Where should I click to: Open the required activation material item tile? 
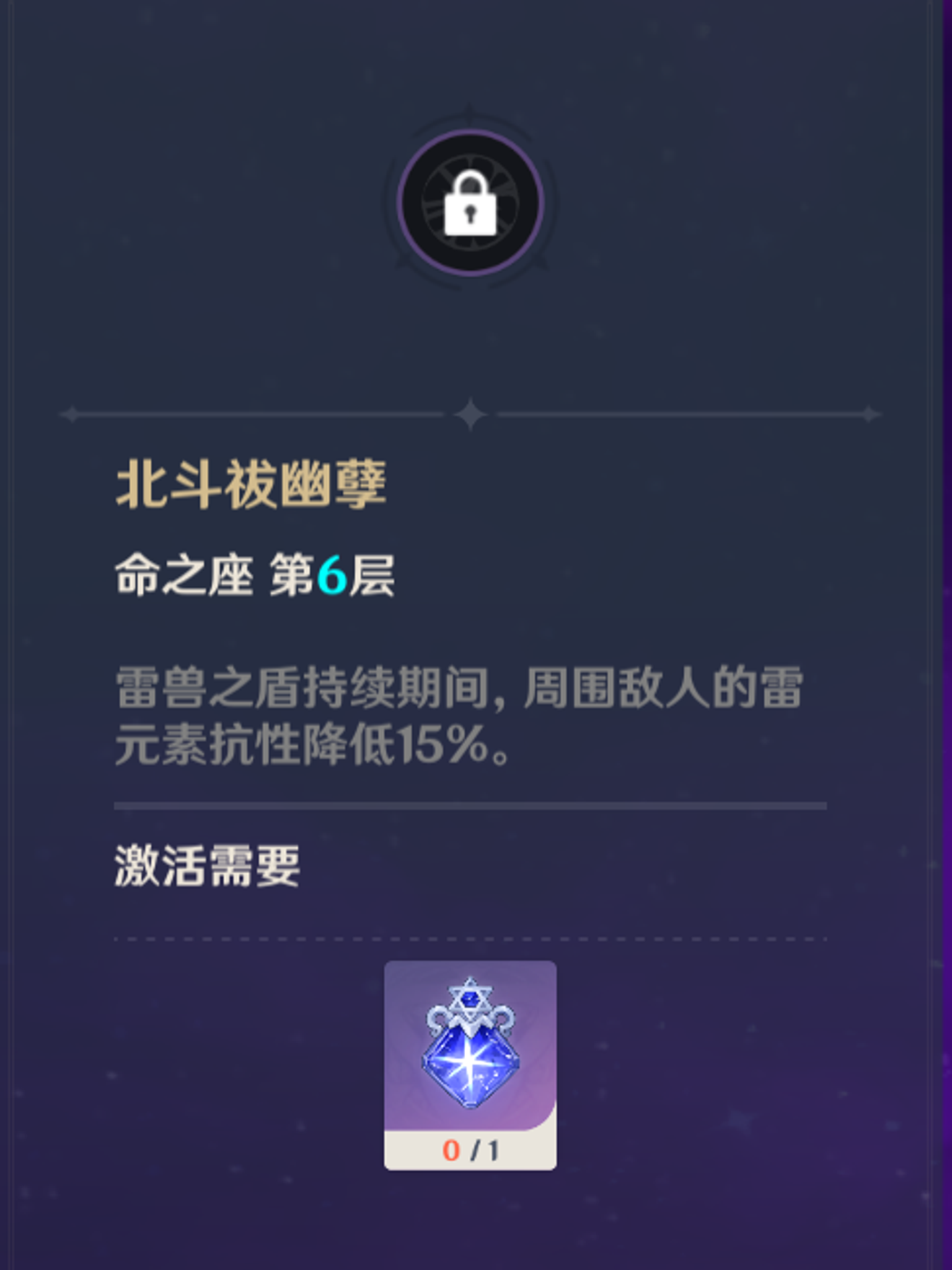point(470,1064)
